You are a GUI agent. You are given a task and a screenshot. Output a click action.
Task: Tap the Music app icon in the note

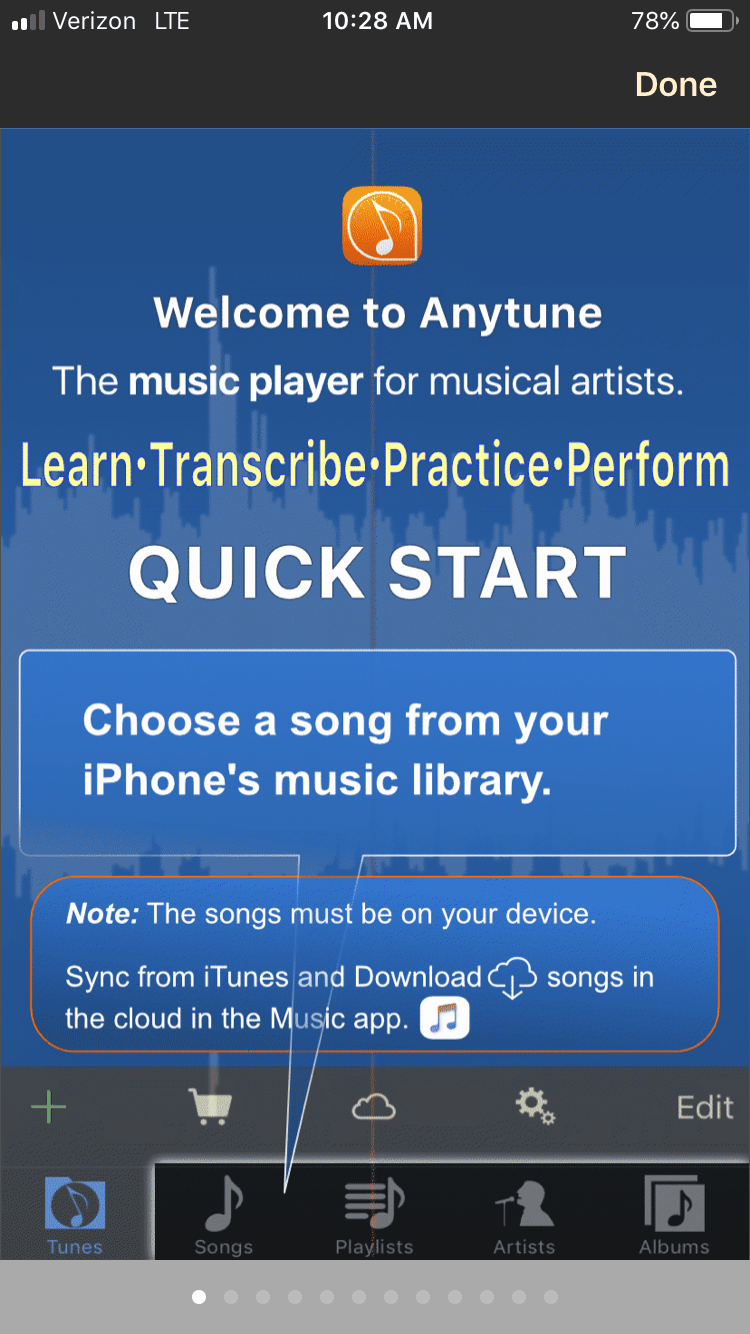pyautogui.click(x=442, y=1019)
